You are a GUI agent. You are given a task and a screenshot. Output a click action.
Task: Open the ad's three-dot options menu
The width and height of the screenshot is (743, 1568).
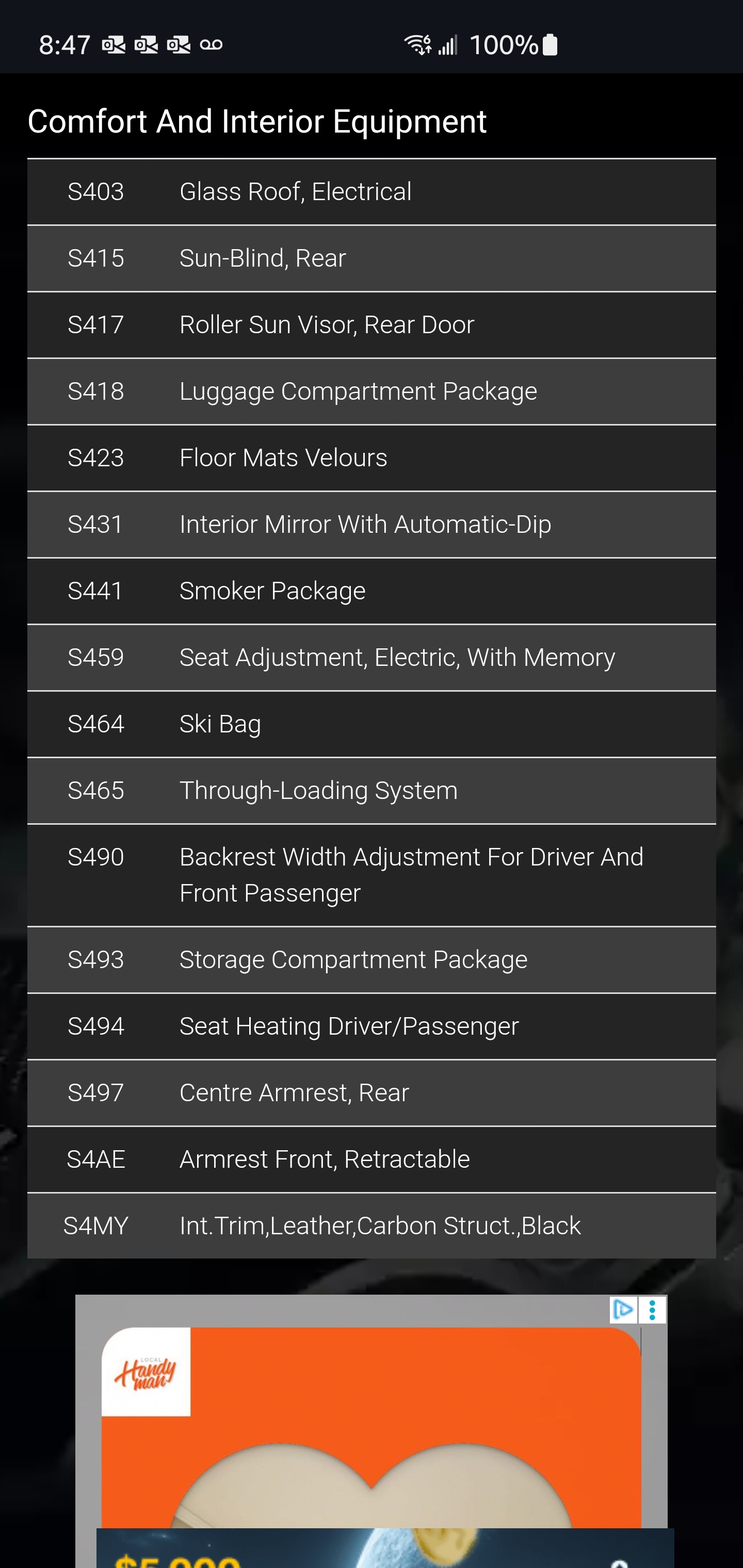click(652, 1309)
